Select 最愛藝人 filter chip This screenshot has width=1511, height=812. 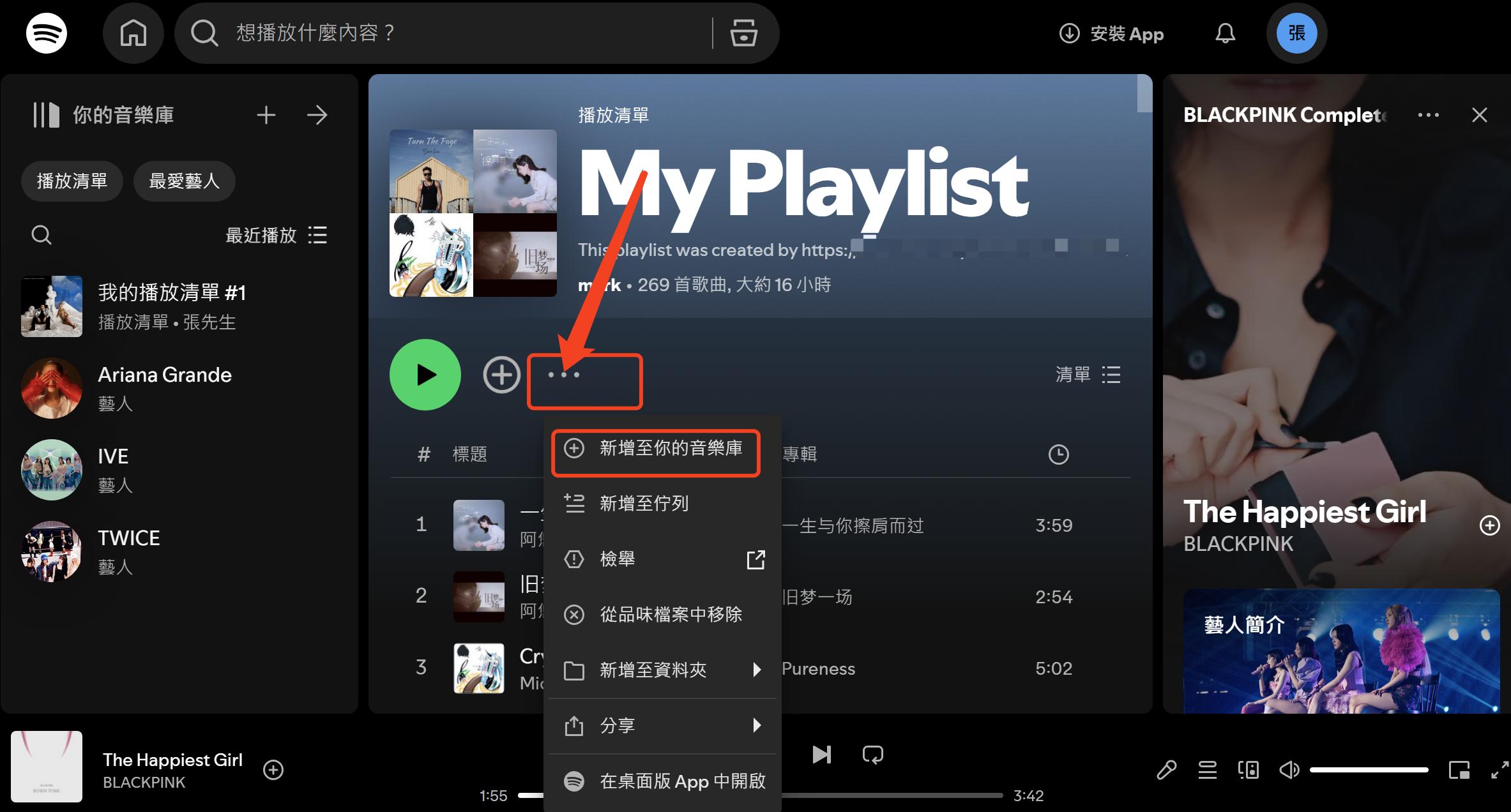pos(184,181)
